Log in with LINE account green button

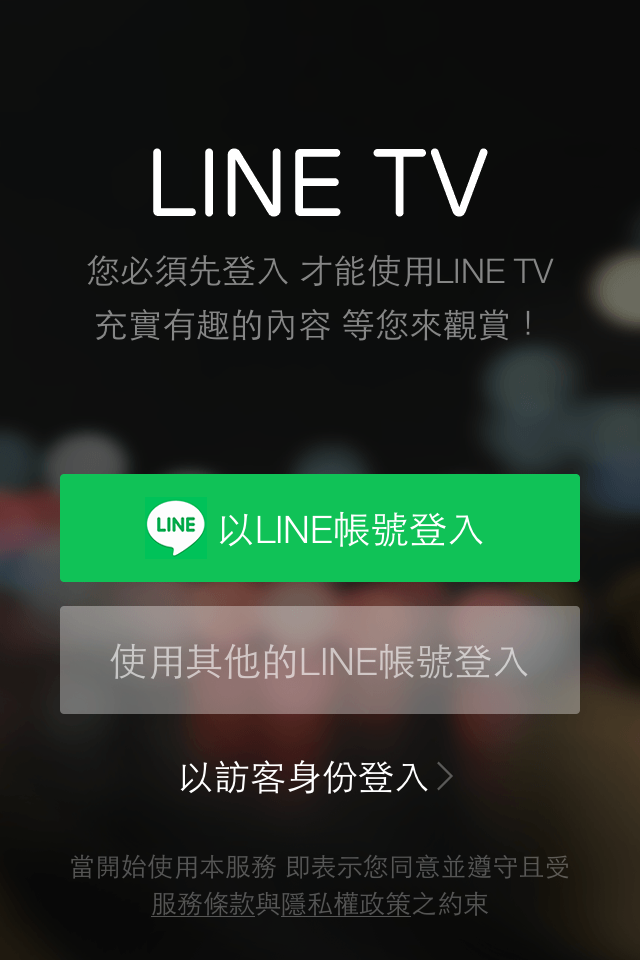pyautogui.click(x=320, y=528)
